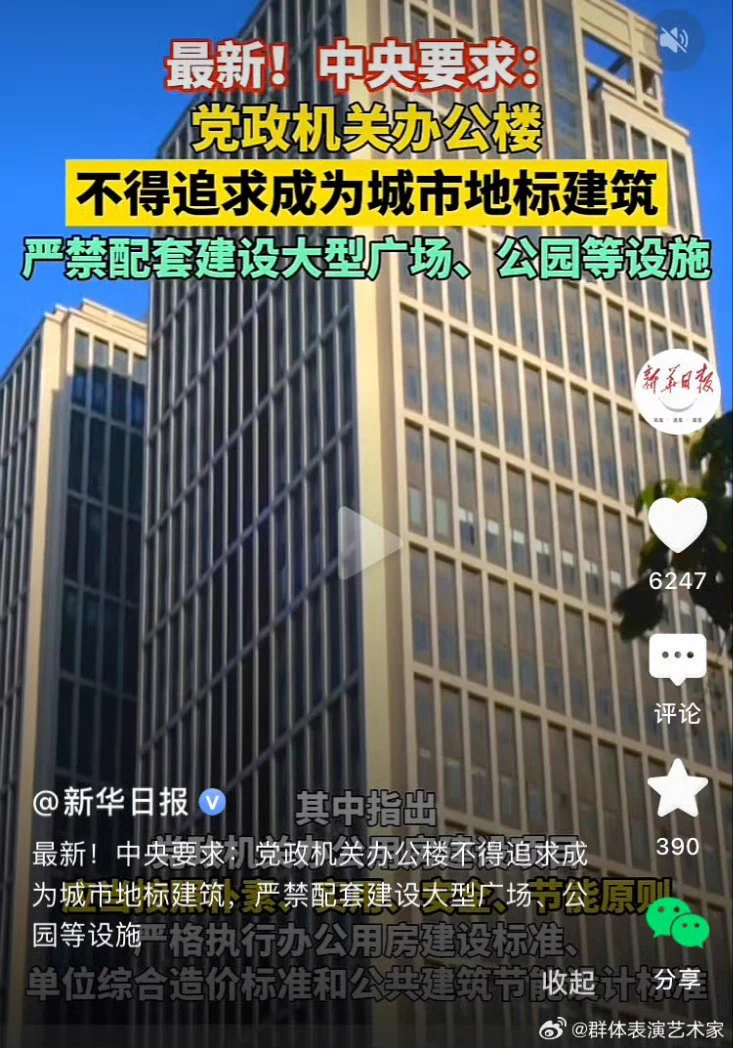Screen dimensions: 733x1048
Task: Like this video with the heart
Action: (677, 525)
